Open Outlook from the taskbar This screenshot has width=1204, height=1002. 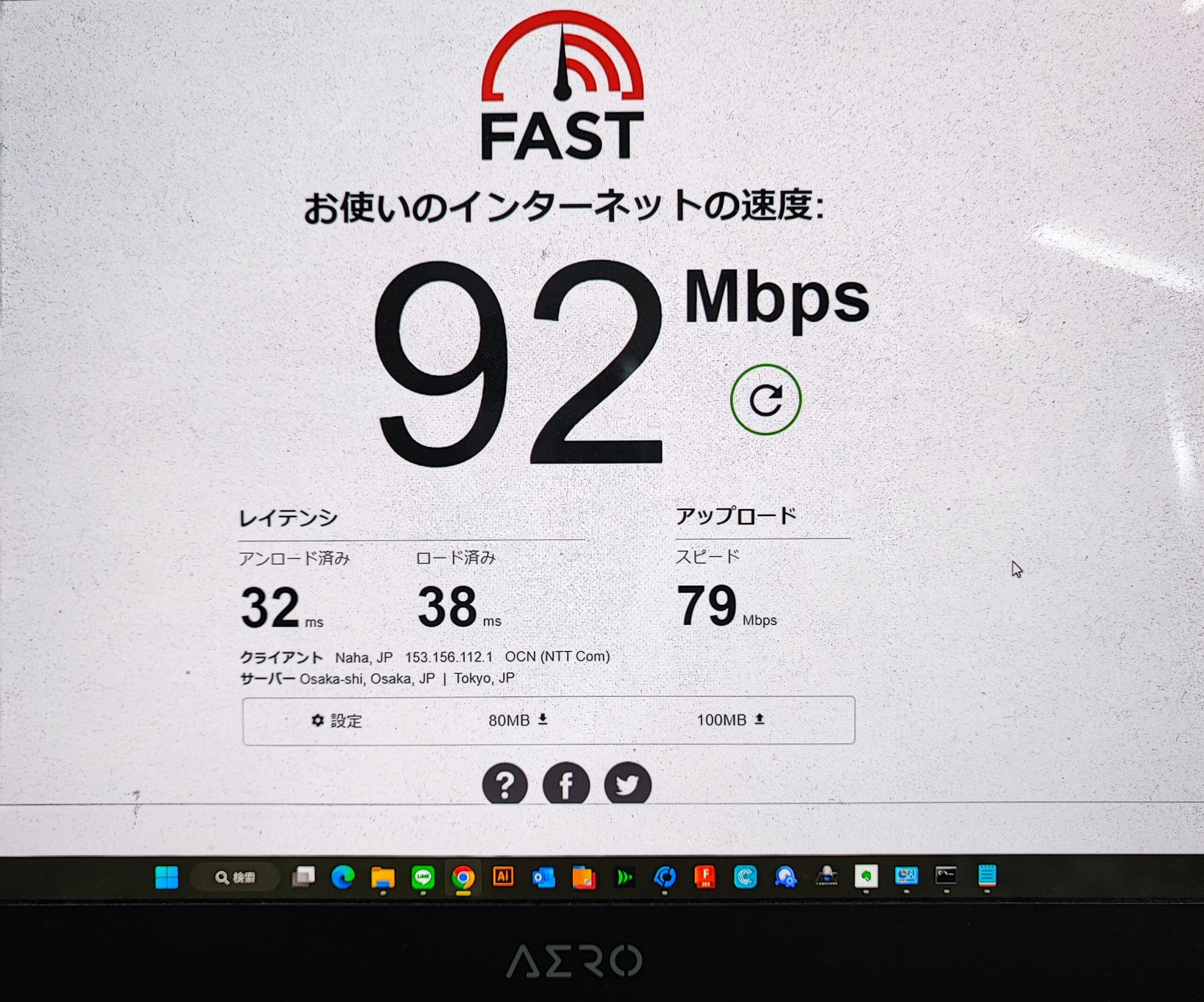click(543, 877)
